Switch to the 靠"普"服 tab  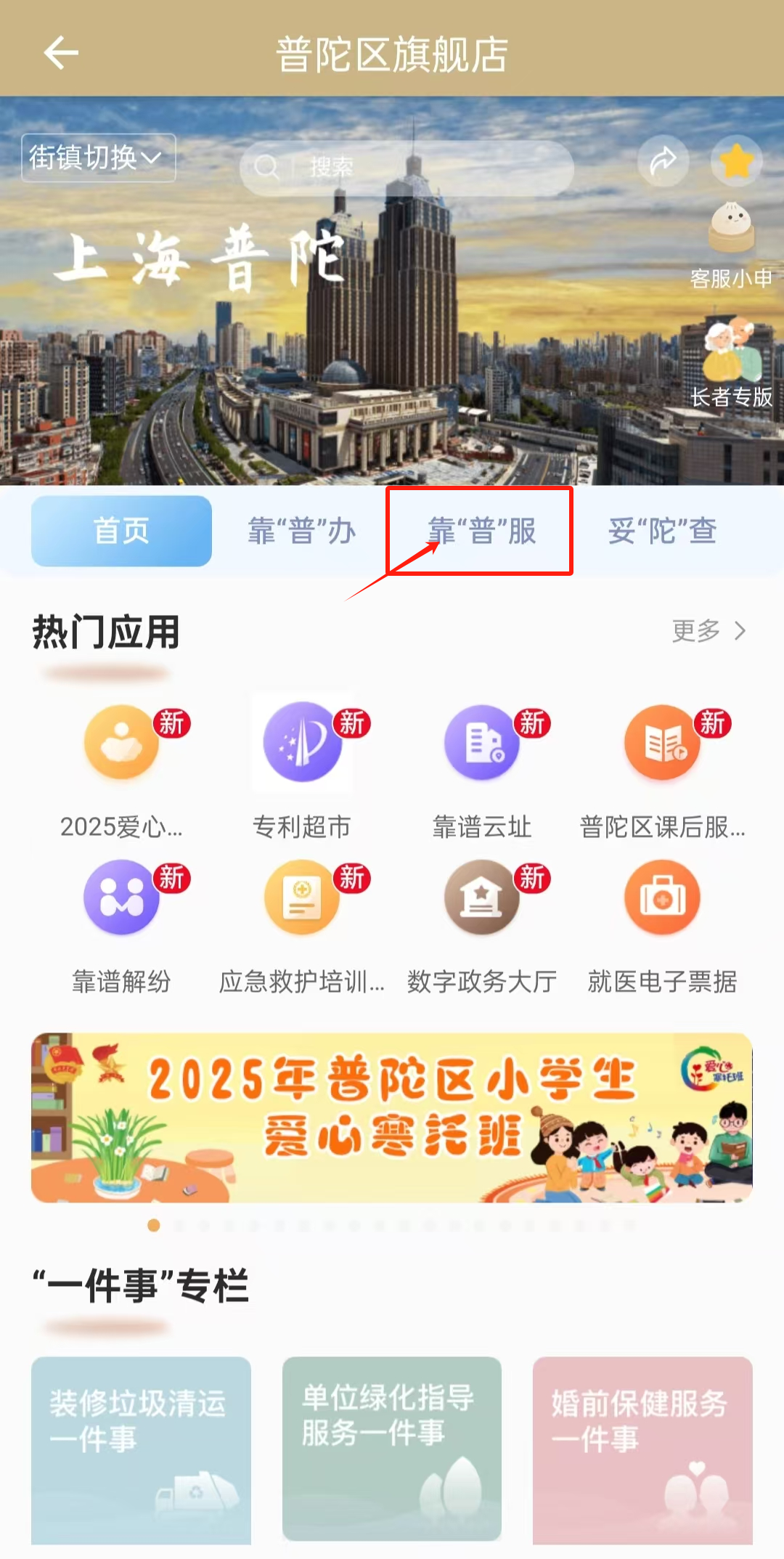coord(481,531)
